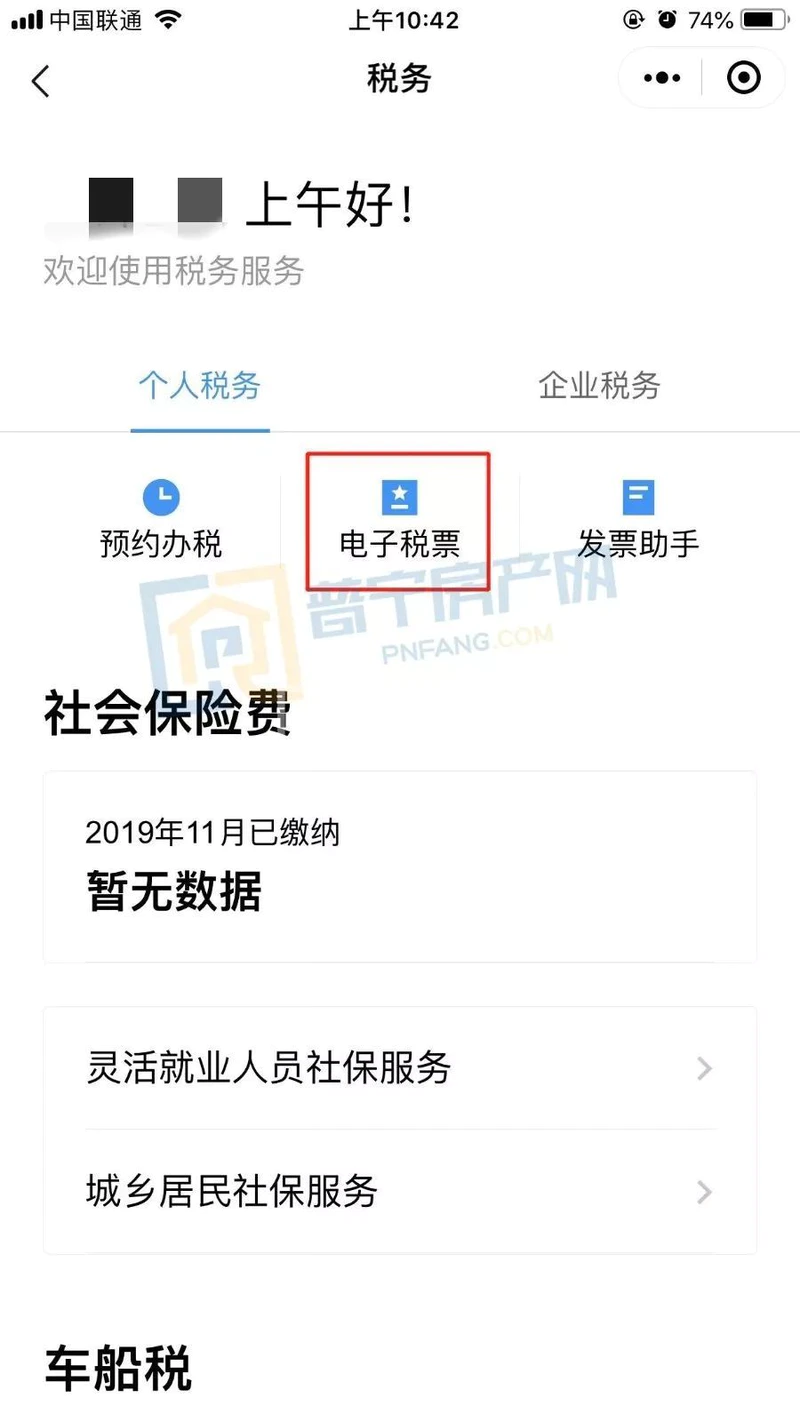Open the mini program more options menu
Screen dimensions: 800x1422
click(662, 78)
